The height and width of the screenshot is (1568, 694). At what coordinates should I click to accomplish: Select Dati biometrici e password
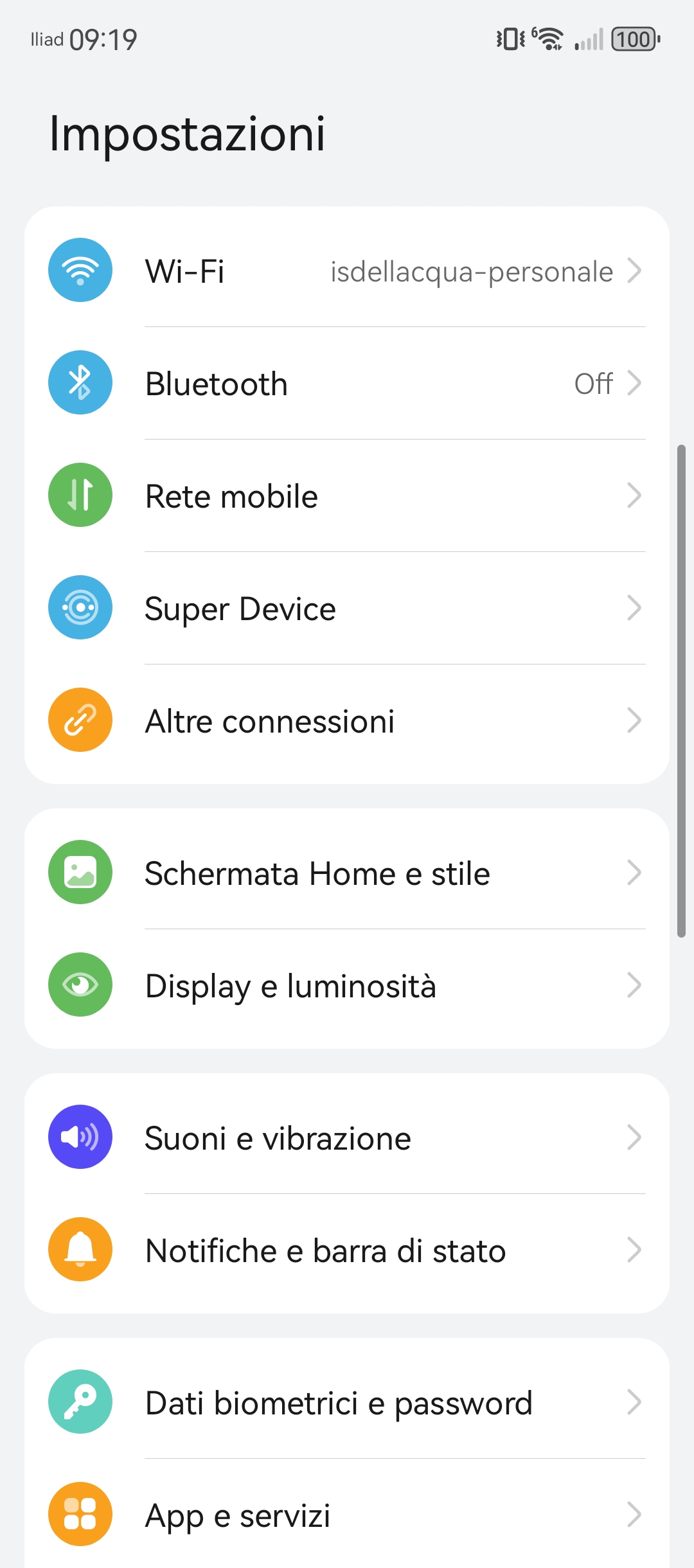(347, 1402)
